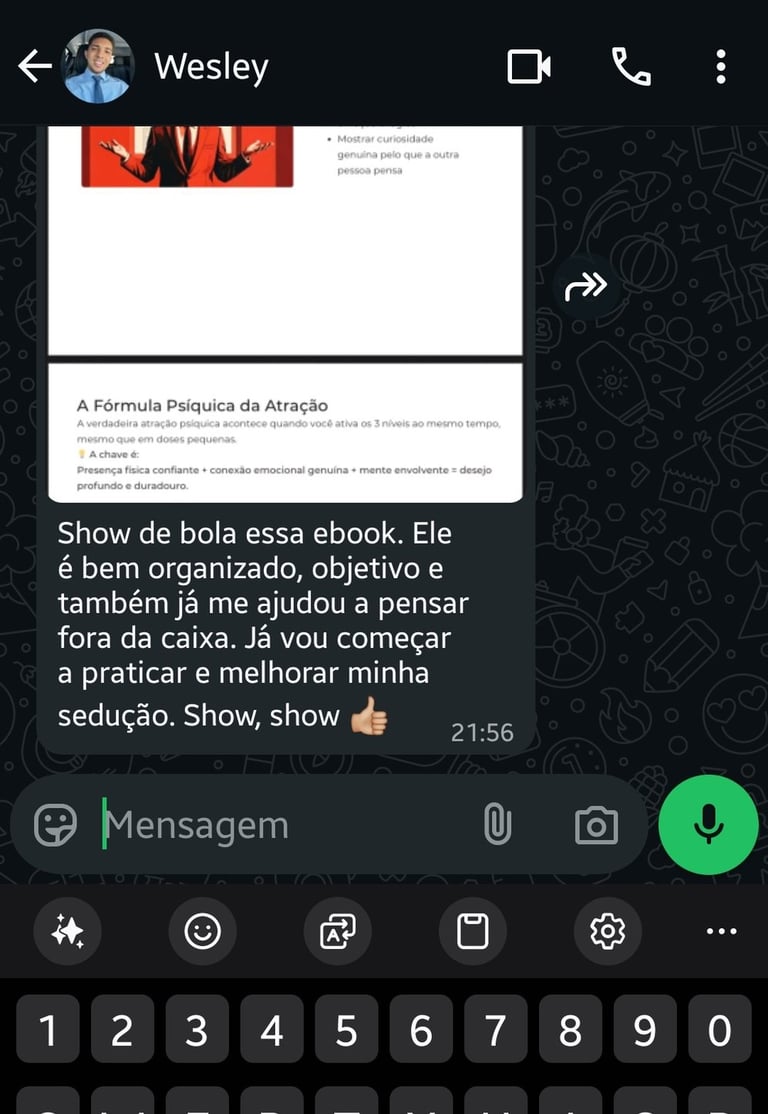Attach a file with the paperclip
Screen dimensions: 768x1114
pos(497,826)
